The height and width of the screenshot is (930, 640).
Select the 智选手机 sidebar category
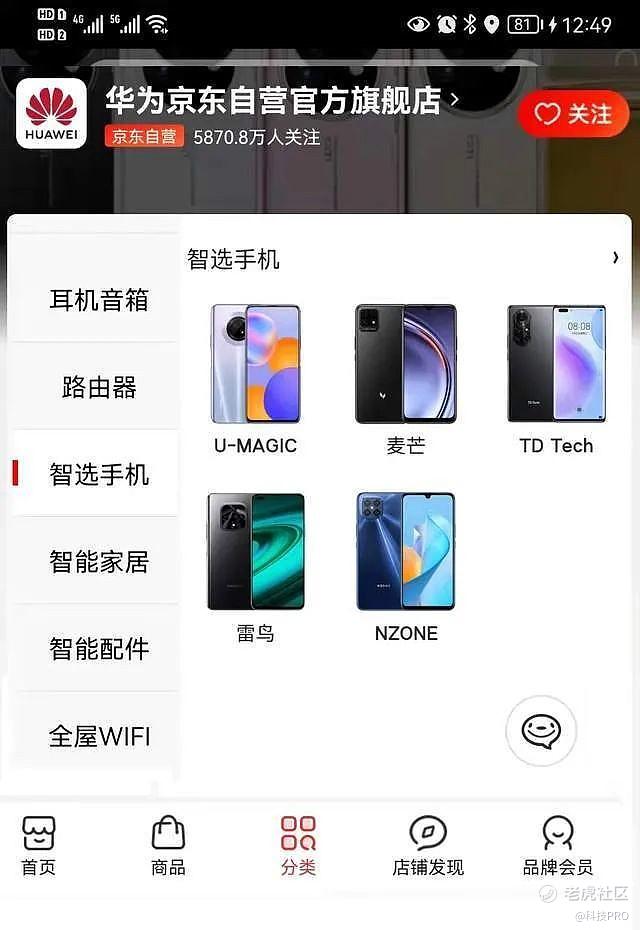[99, 474]
